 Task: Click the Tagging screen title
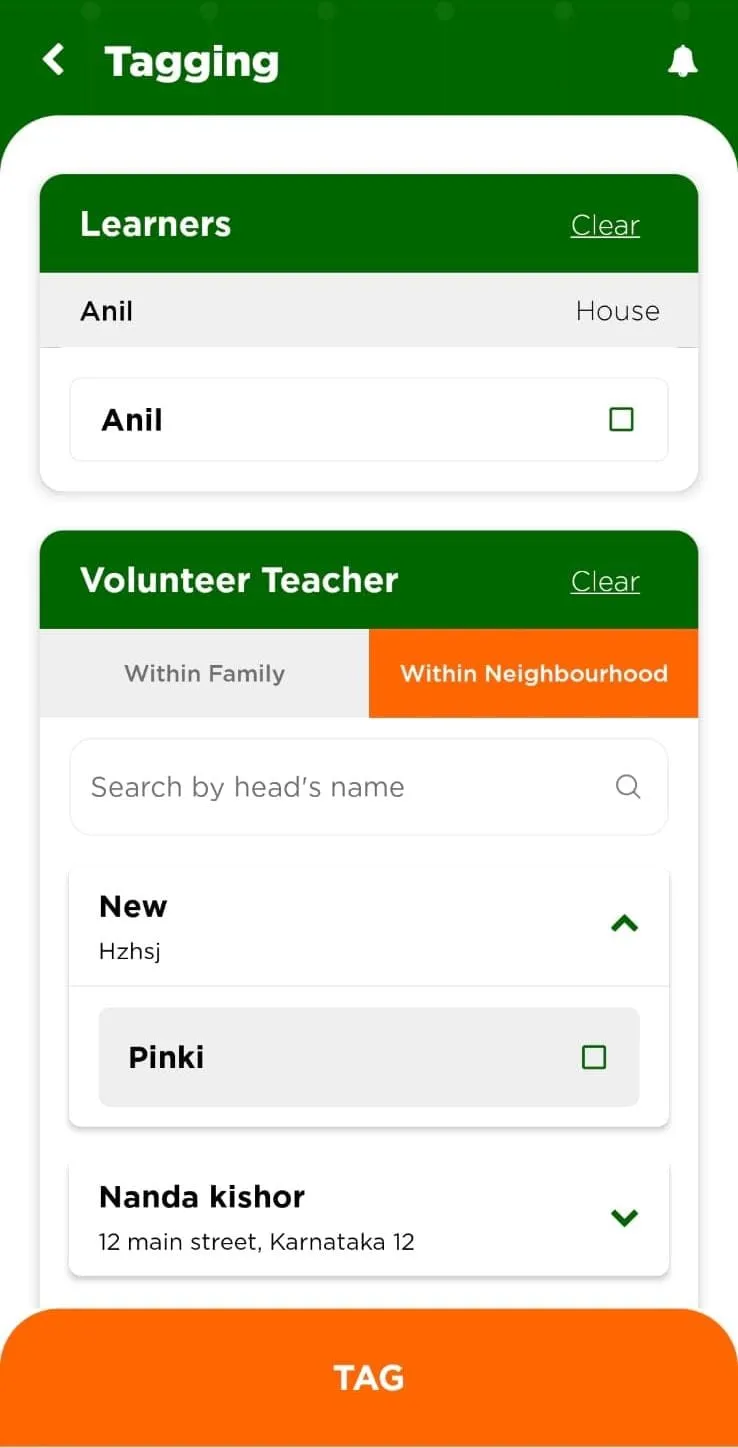point(191,61)
